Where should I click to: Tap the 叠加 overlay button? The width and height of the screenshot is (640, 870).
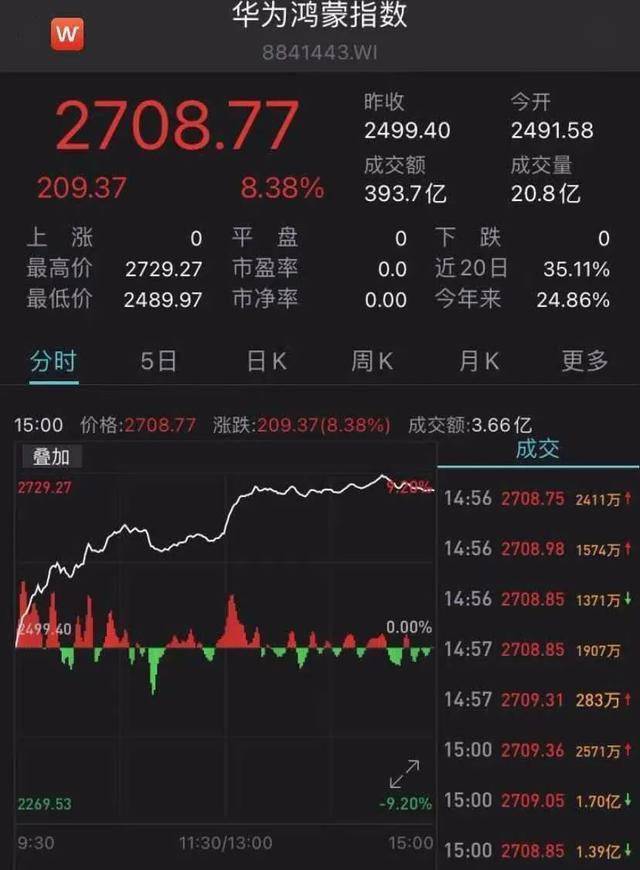click(x=51, y=457)
